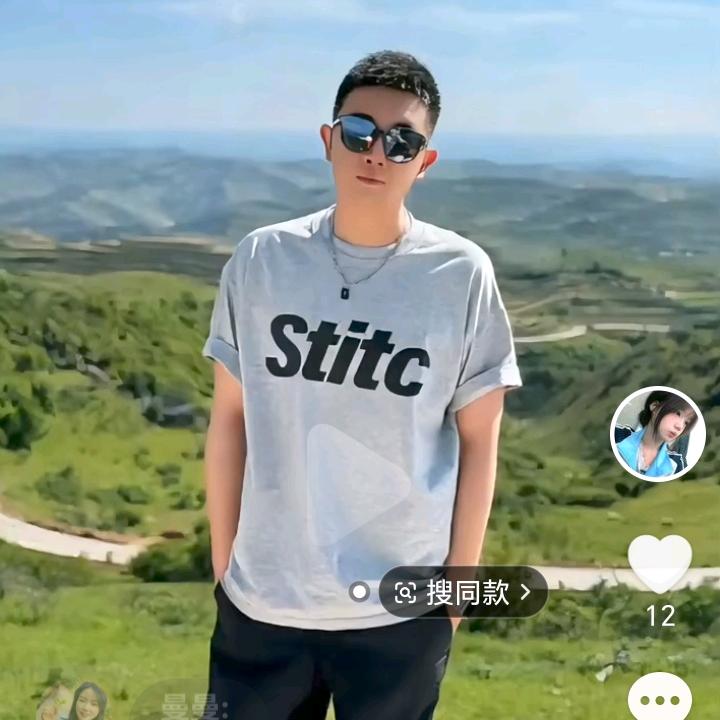Viewport: 720px width, 720px height.
Task: Like the video with the heart icon
Action: tap(659, 563)
